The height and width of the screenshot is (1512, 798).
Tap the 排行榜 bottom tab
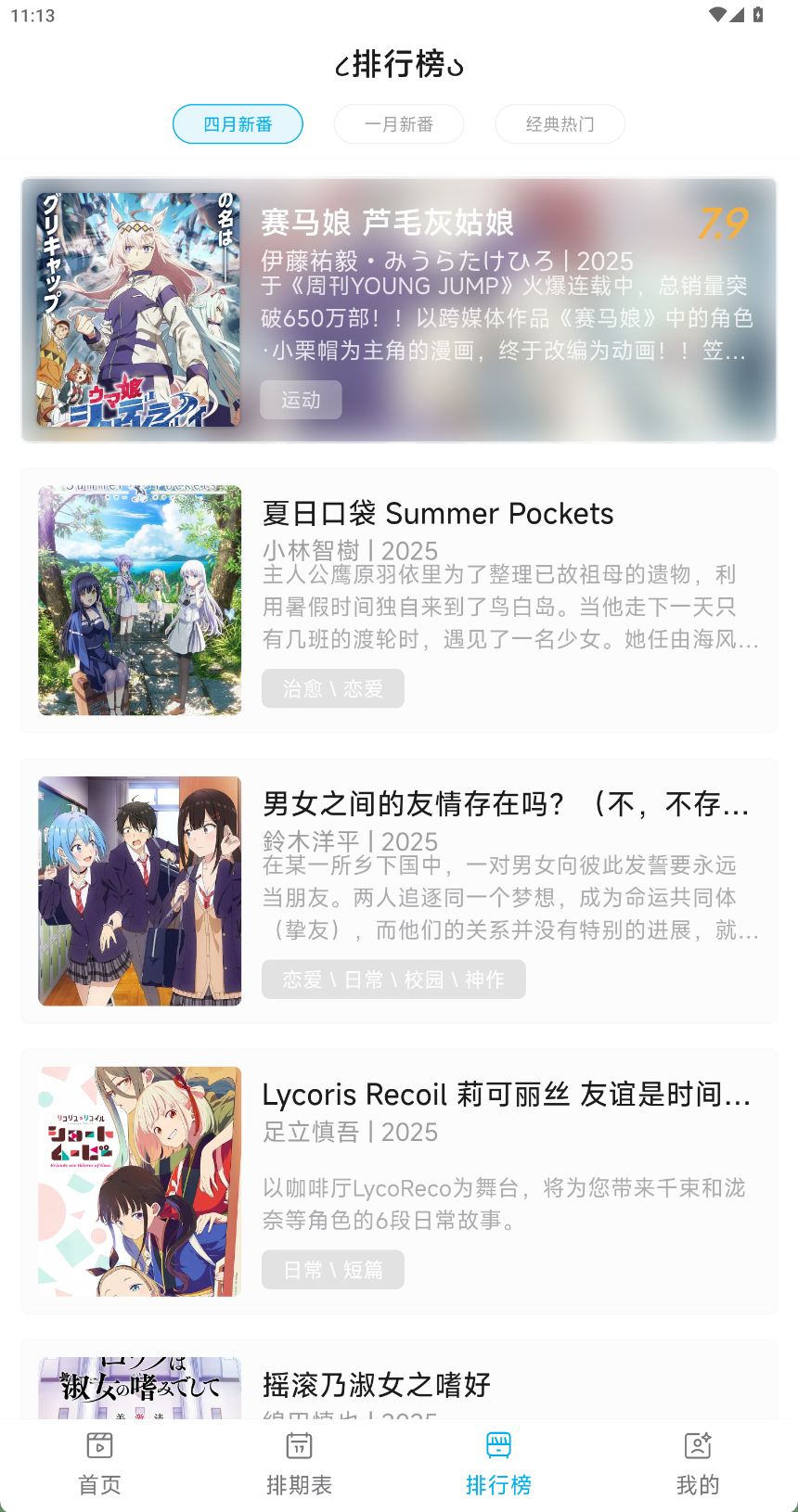tap(498, 1463)
